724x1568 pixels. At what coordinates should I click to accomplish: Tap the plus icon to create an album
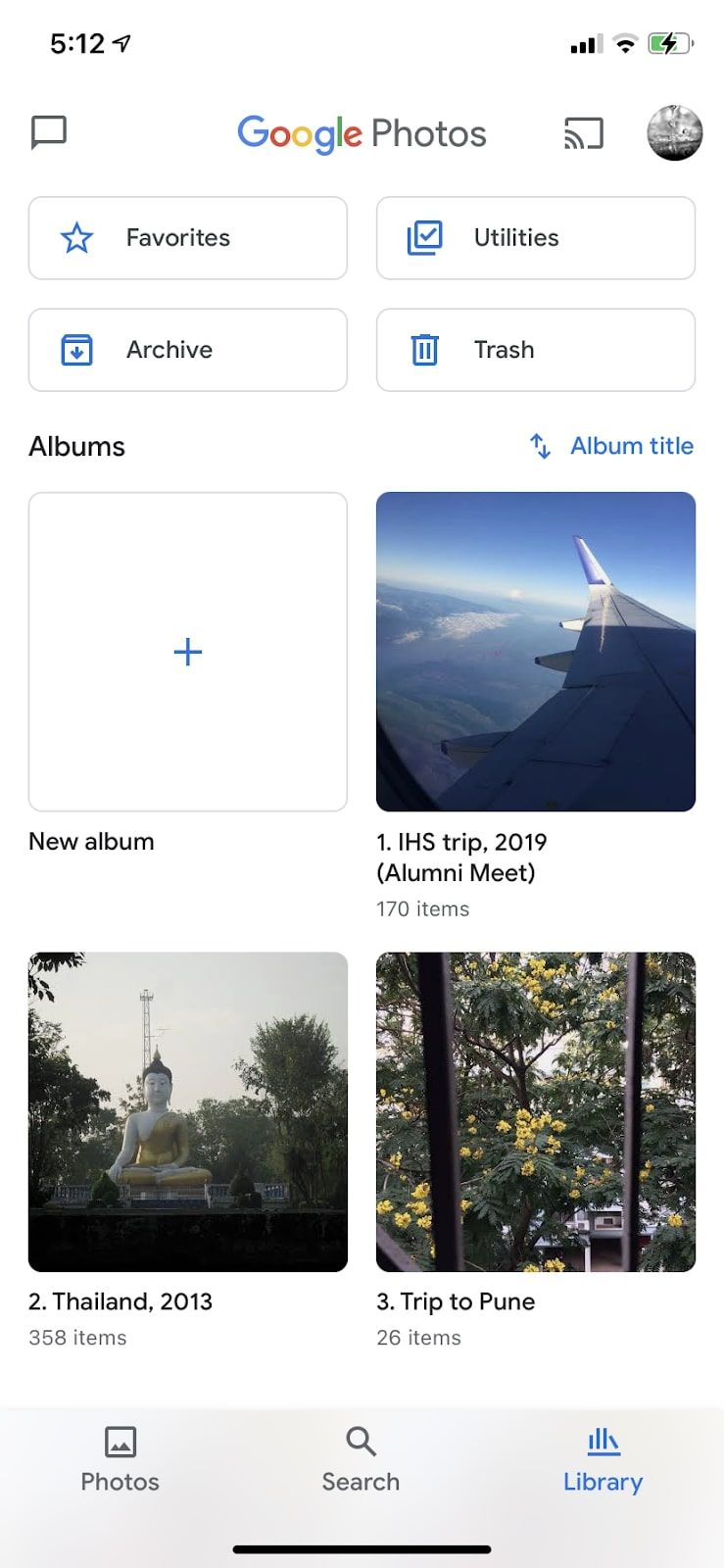[187, 651]
